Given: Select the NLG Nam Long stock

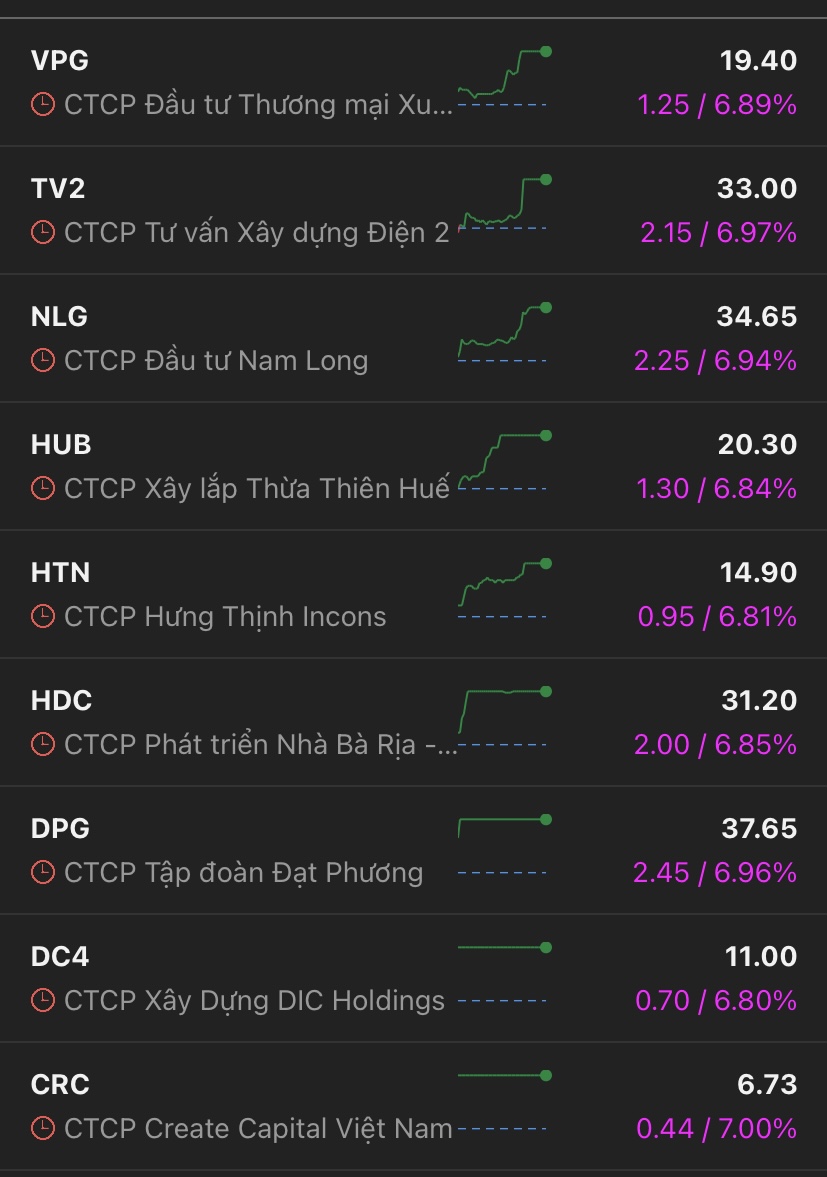Looking at the screenshot, I should [240, 338].
